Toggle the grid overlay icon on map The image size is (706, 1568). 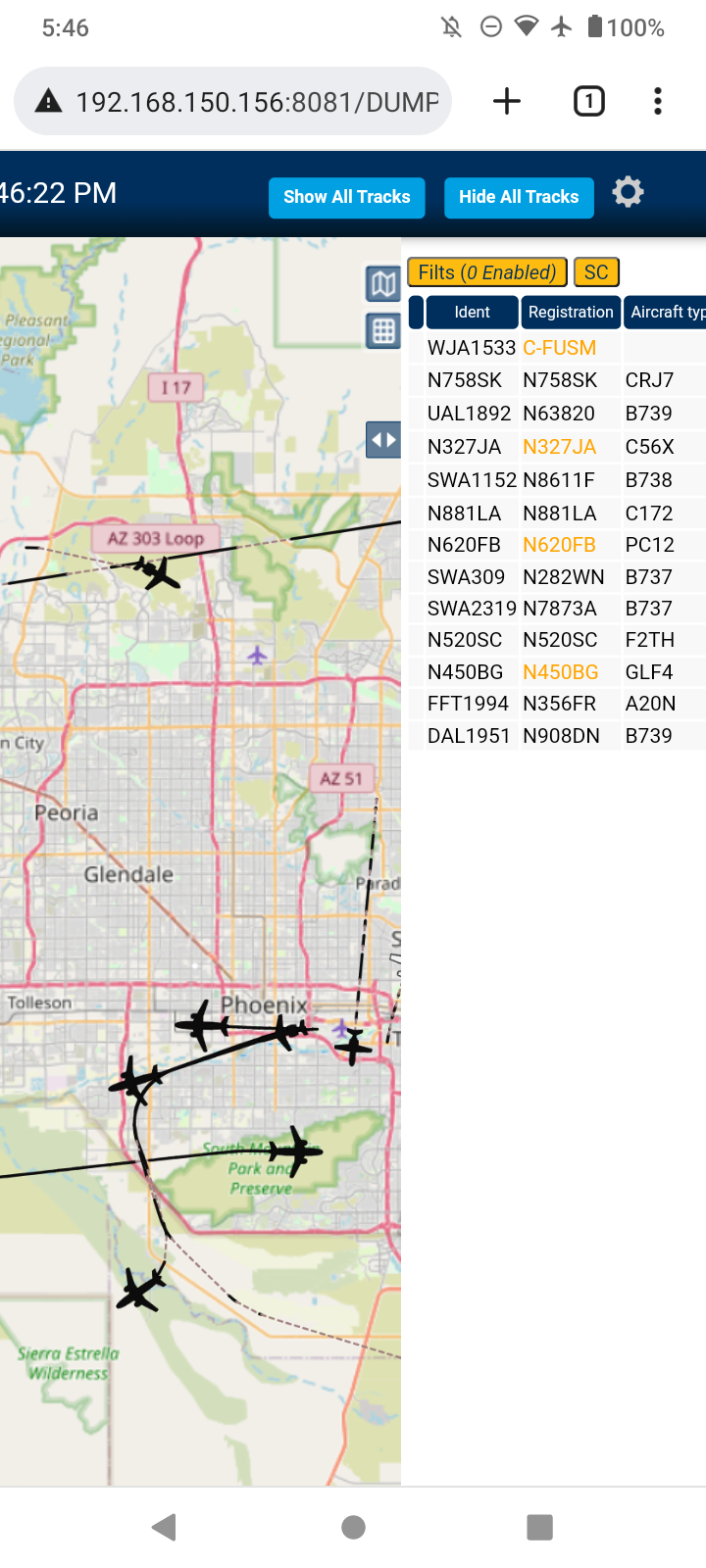pyautogui.click(x=383, y=331)
